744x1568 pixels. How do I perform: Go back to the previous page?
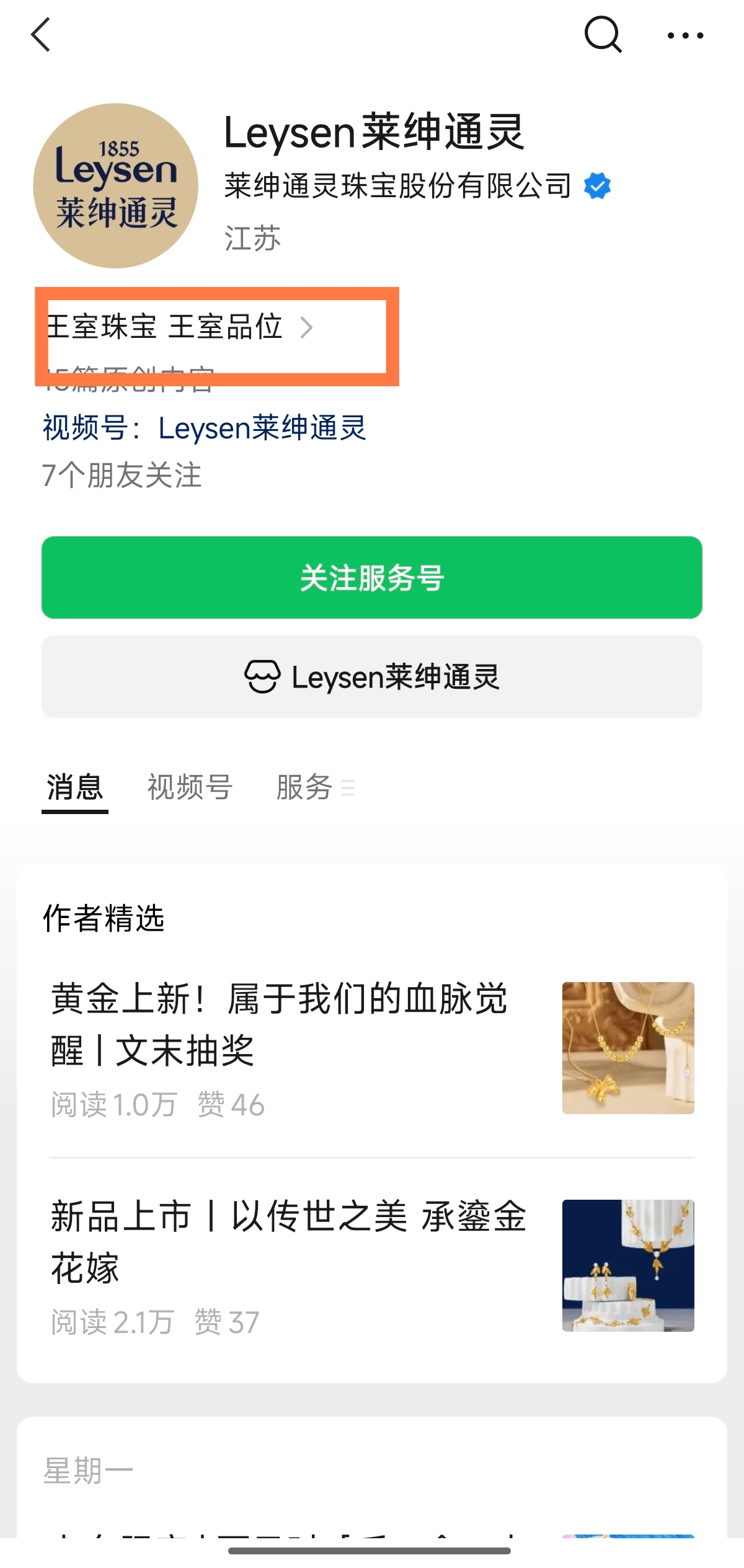tap(41, 35)
